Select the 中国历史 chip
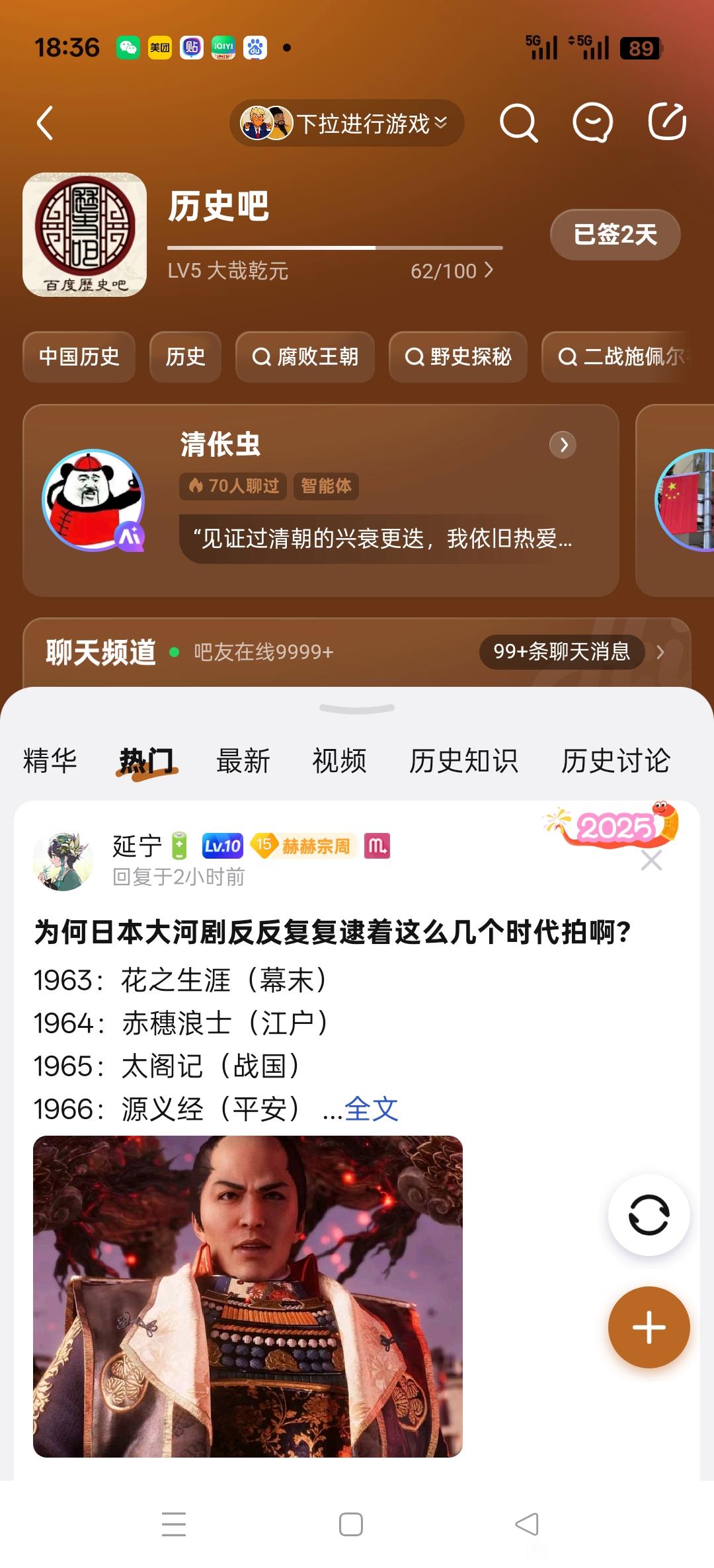 pos(79,357)
